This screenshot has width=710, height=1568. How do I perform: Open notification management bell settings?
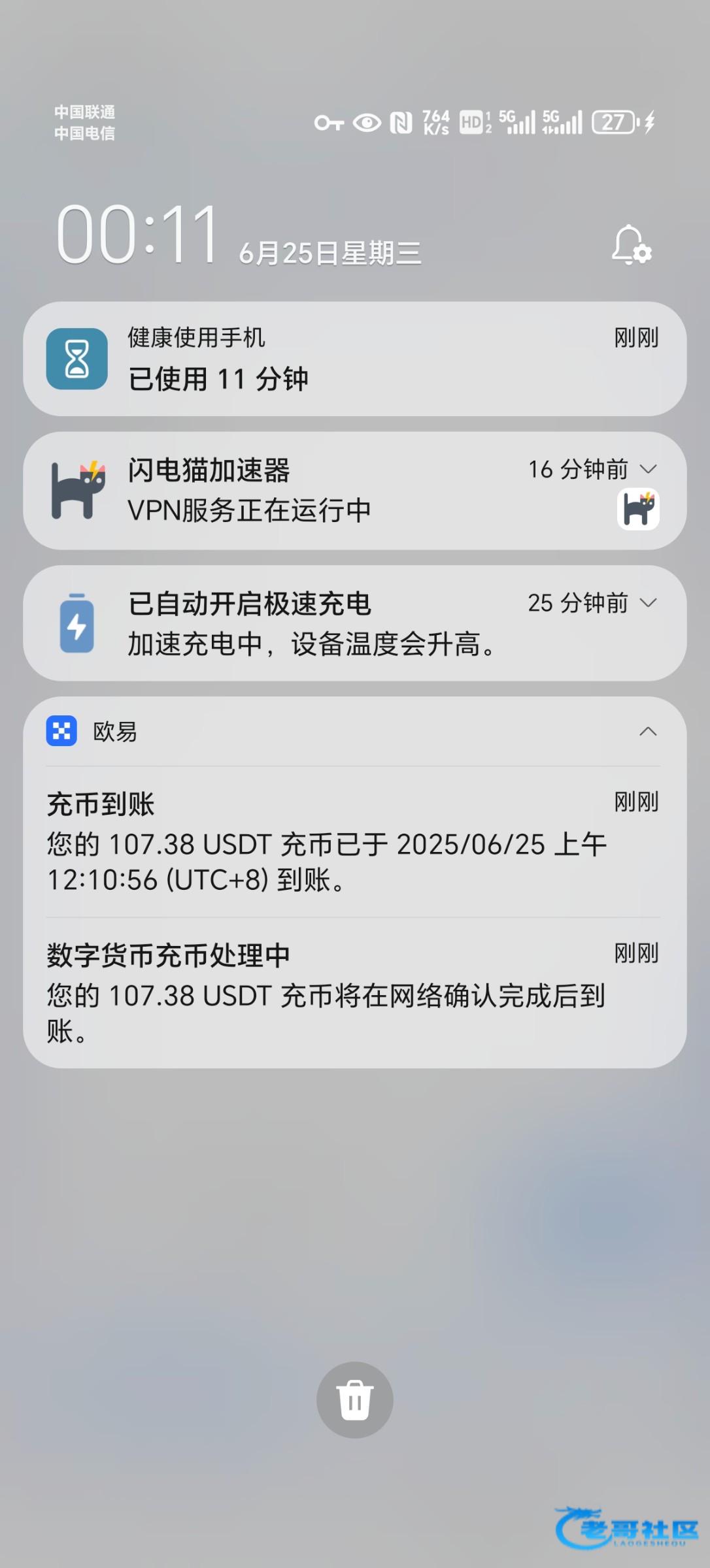point(631,245)
